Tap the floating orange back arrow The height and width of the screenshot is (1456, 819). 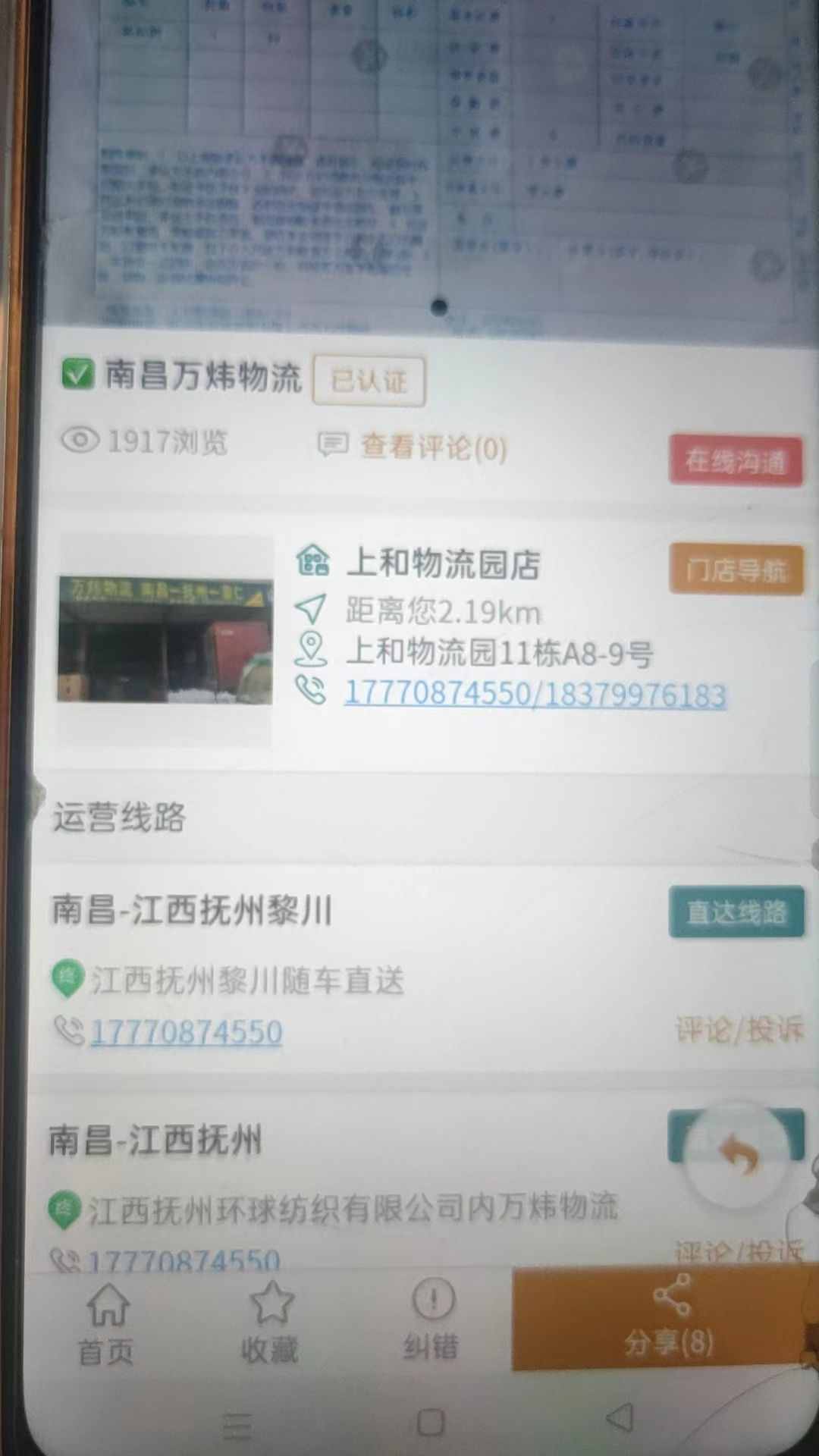point(737,1154)
